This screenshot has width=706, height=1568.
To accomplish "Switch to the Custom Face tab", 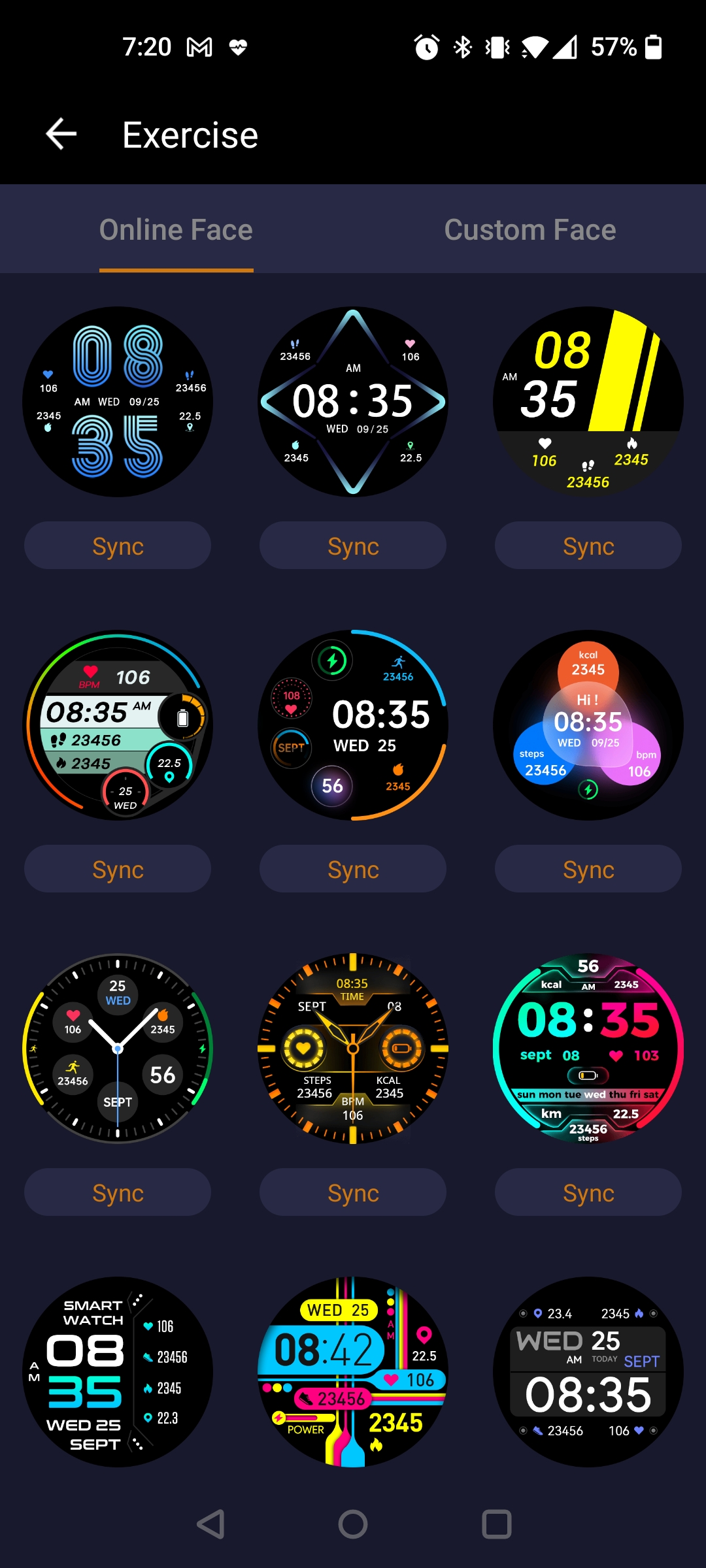I will pos(529,230).
